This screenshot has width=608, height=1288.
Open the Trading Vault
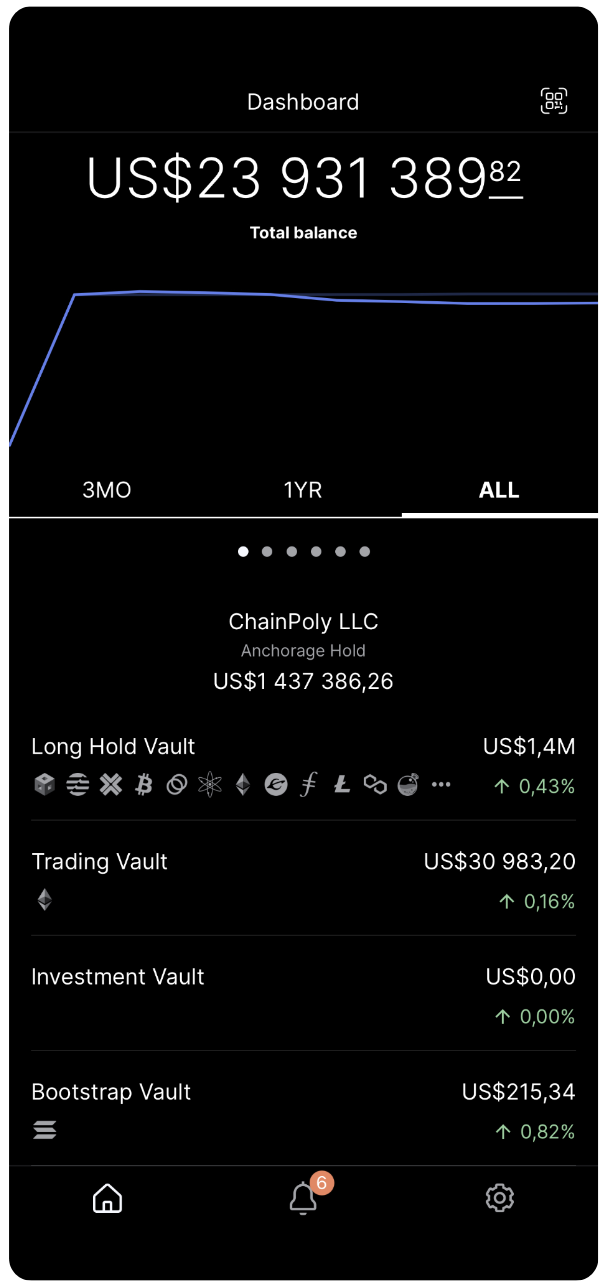(303, 880)
